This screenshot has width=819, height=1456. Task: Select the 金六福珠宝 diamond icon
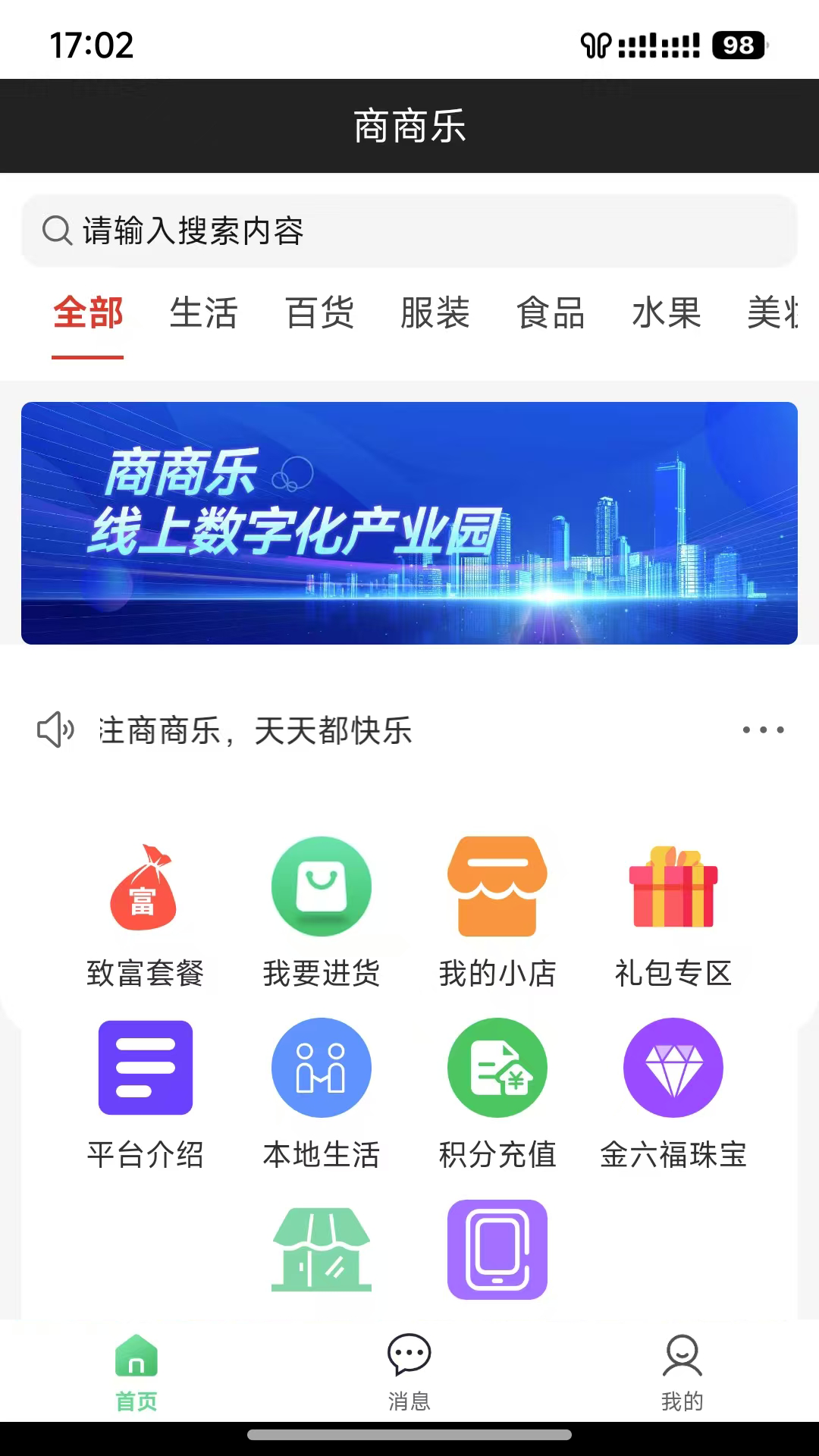(673, 1068)
